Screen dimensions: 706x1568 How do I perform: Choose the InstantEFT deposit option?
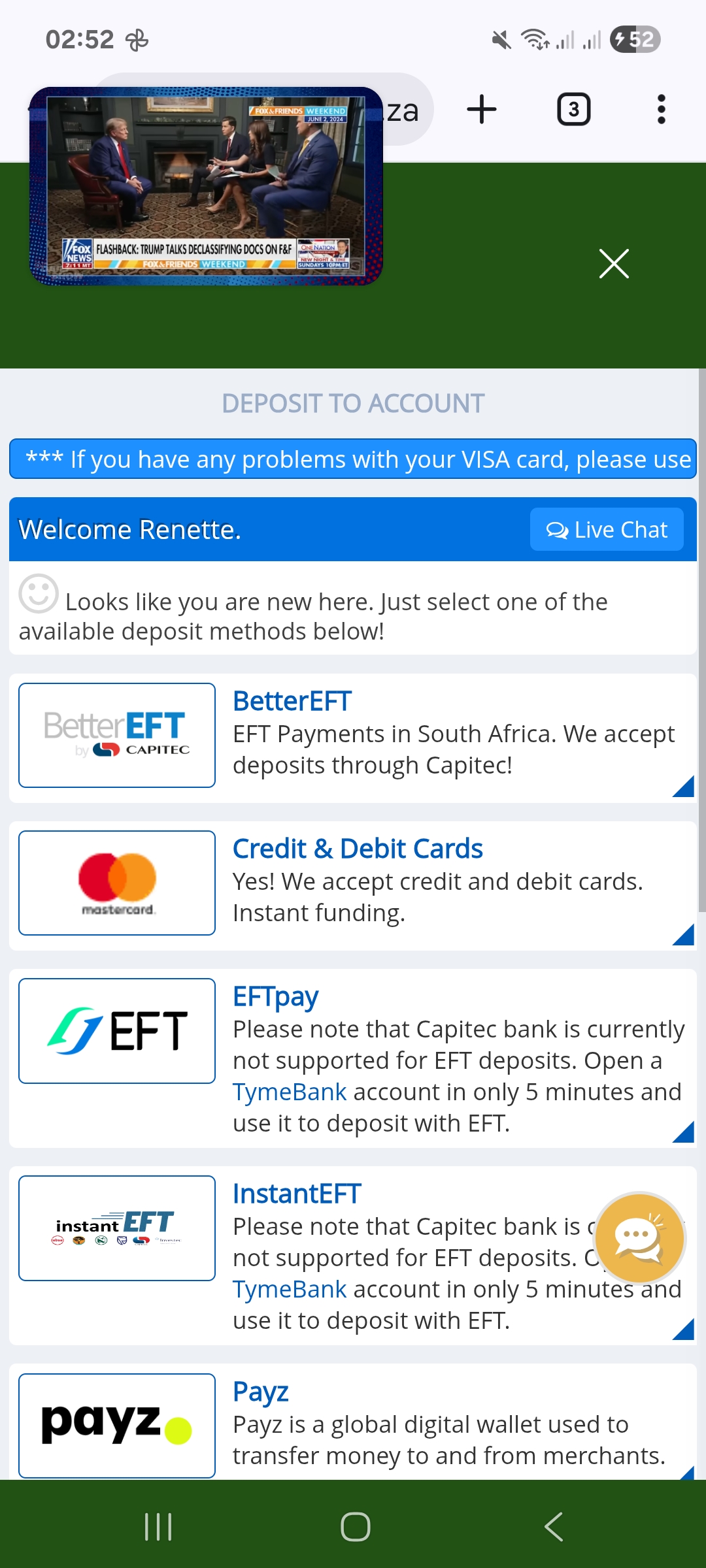[x=297, y=1194]
